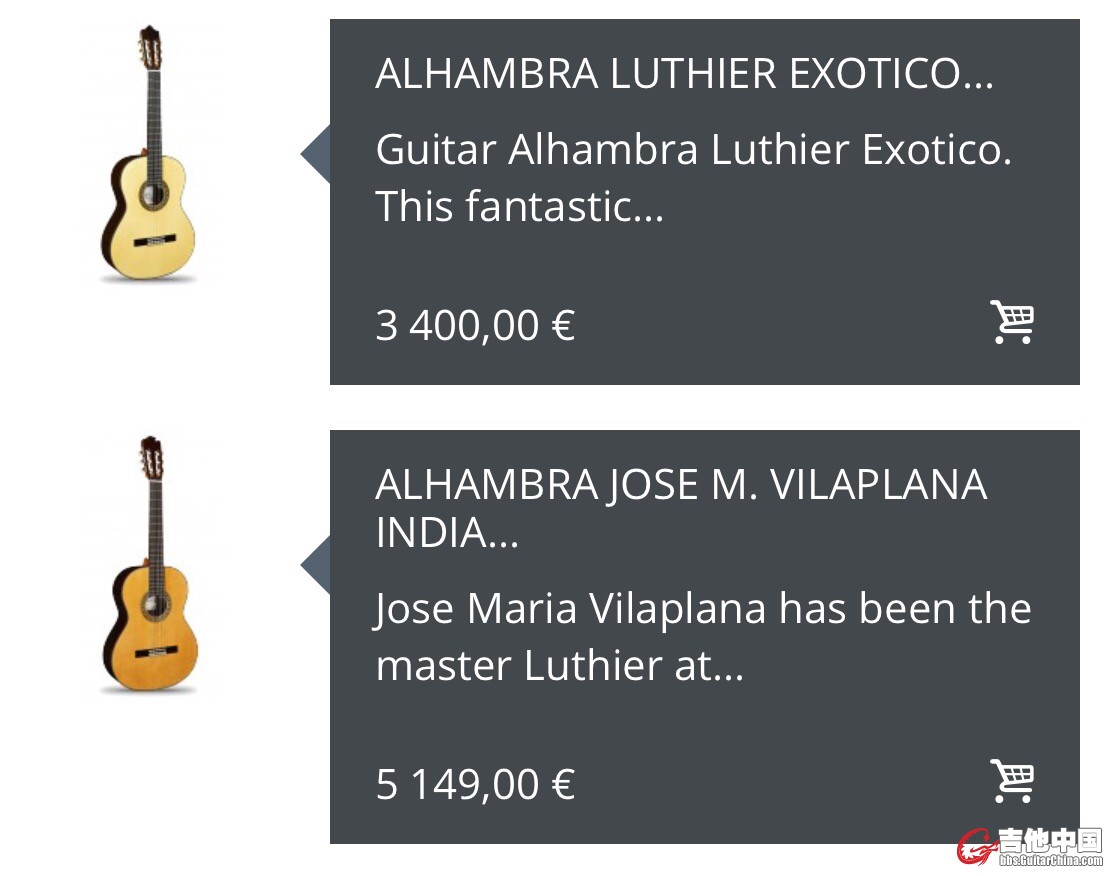Add Alhambra Luthier Exotico to cart
The height and width of the screenshot is (876, 1110).
(x=1012, y=322)
